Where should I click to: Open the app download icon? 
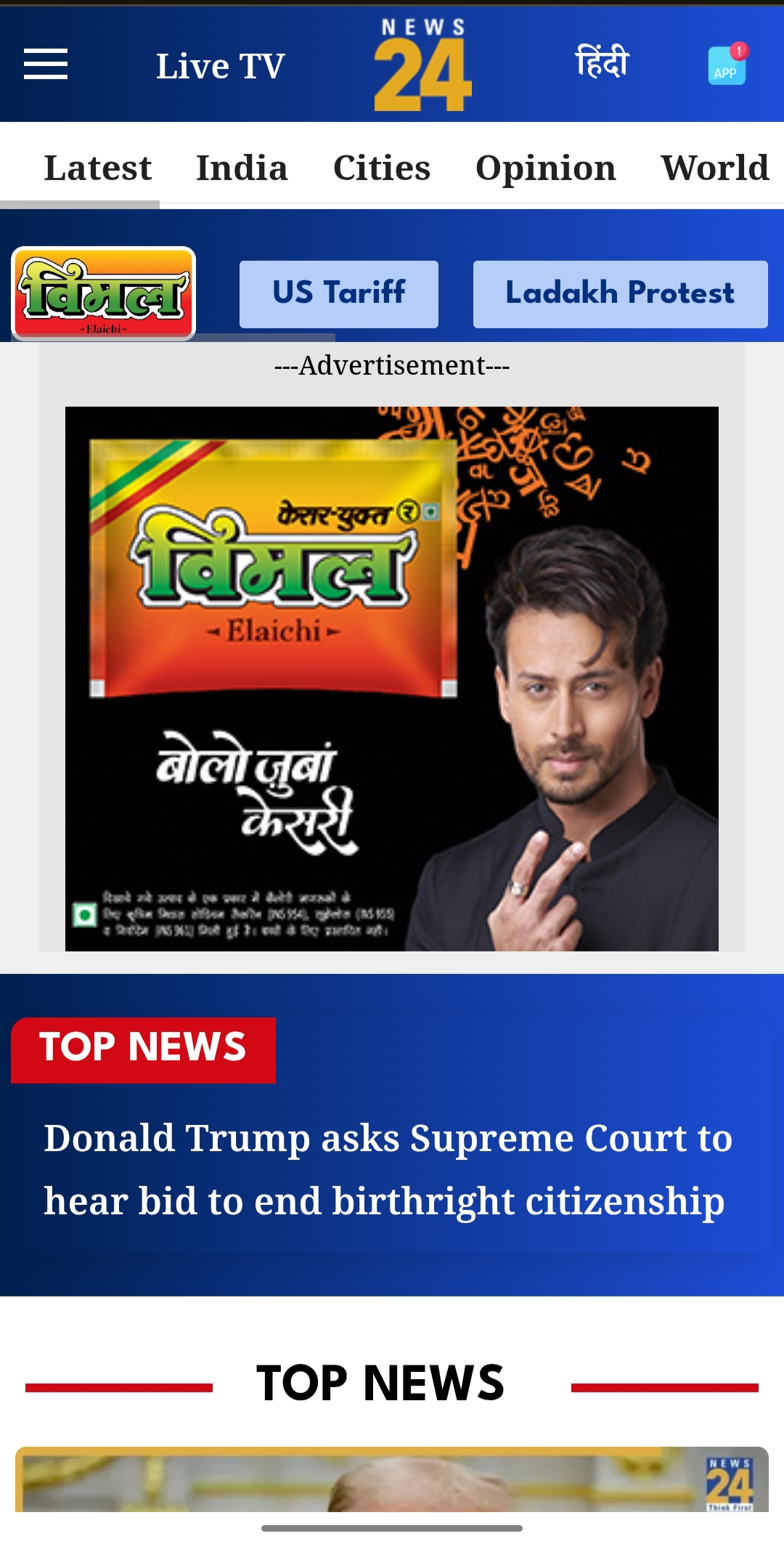727,65
